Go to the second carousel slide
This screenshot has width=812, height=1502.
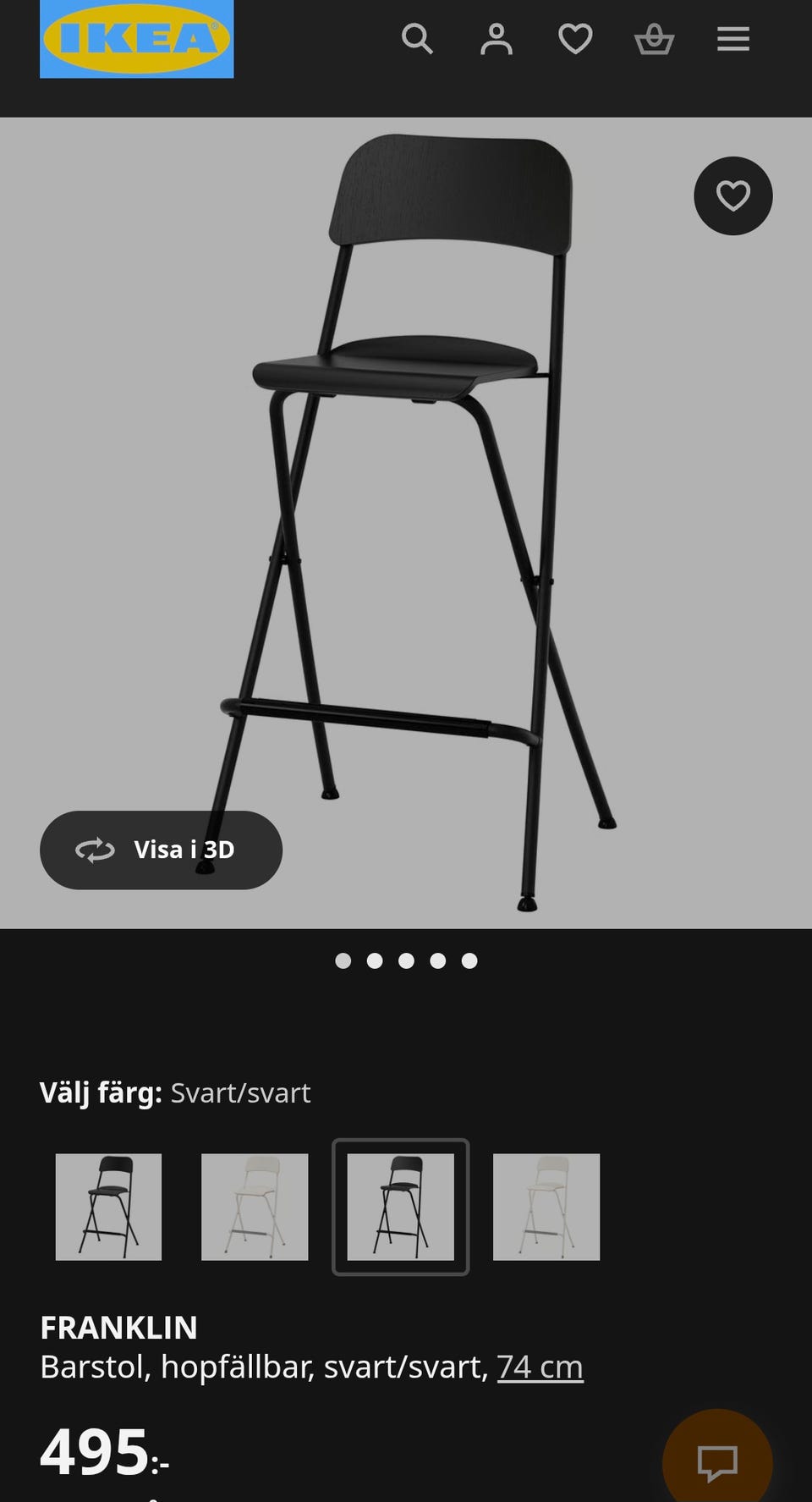click(376, 960)
